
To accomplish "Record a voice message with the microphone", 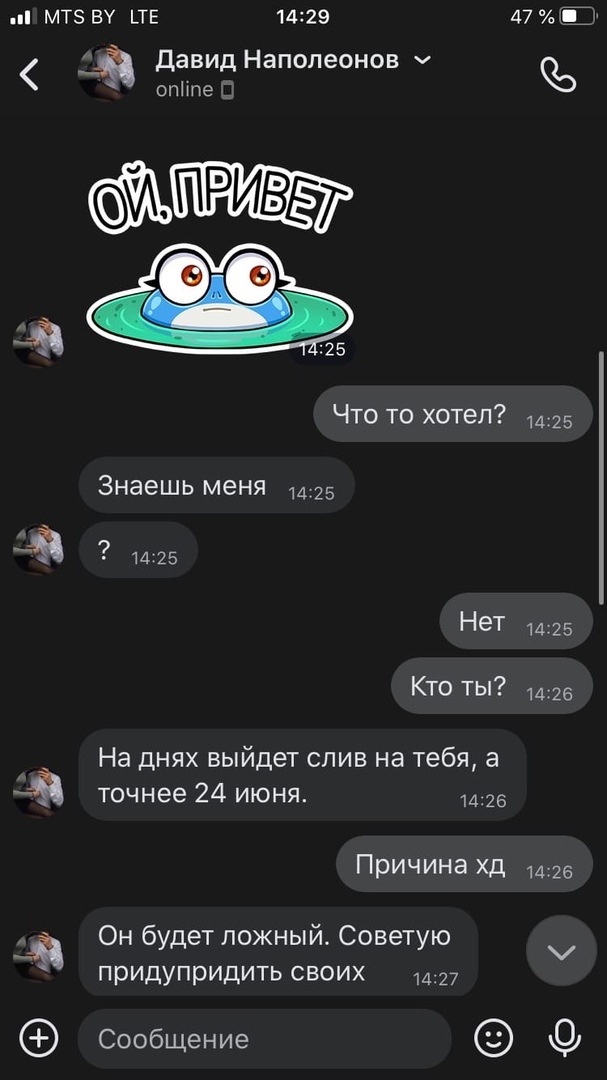I will tap(565, 1038).
